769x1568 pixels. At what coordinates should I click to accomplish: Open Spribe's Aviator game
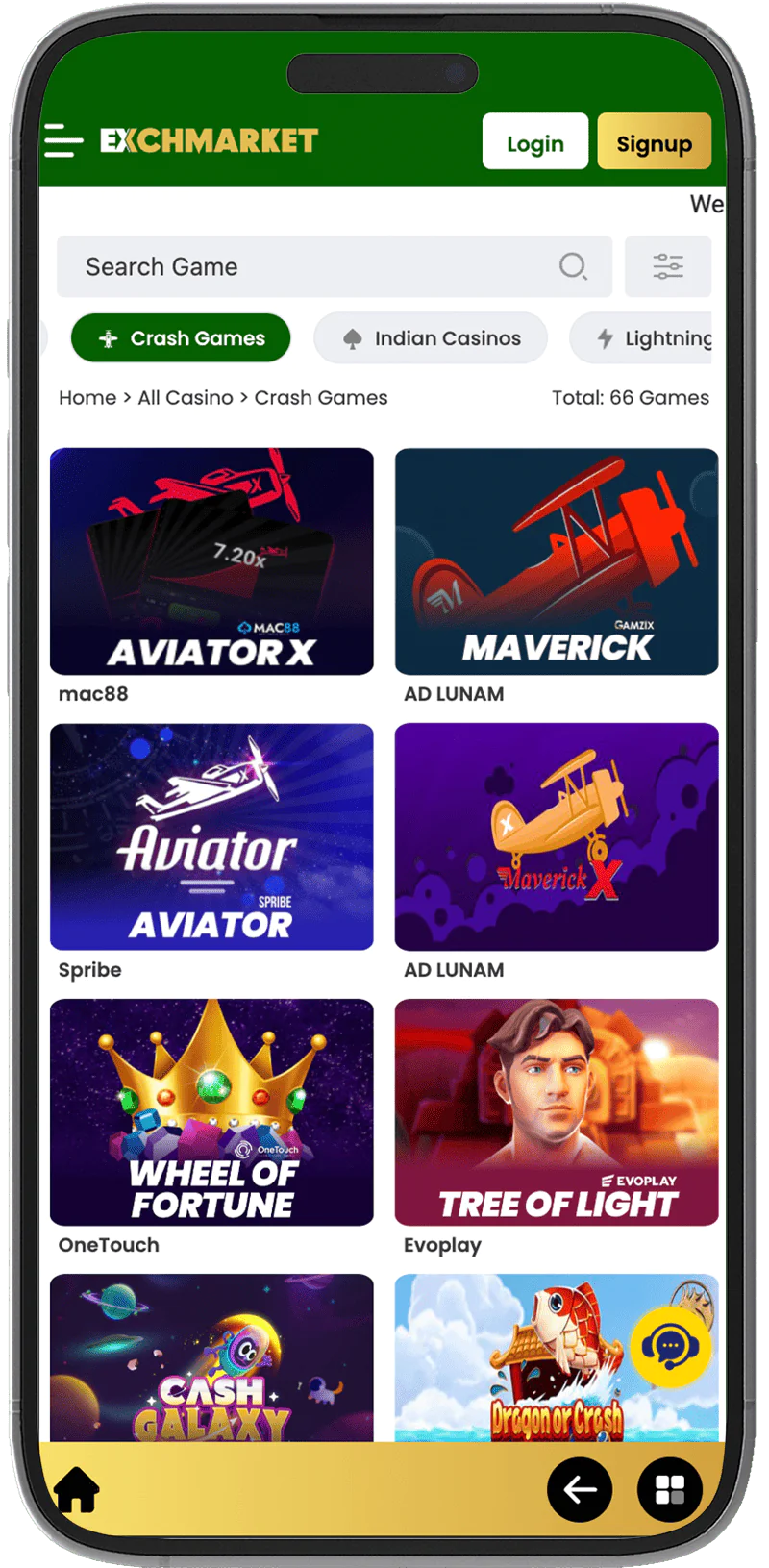point(211,836)
